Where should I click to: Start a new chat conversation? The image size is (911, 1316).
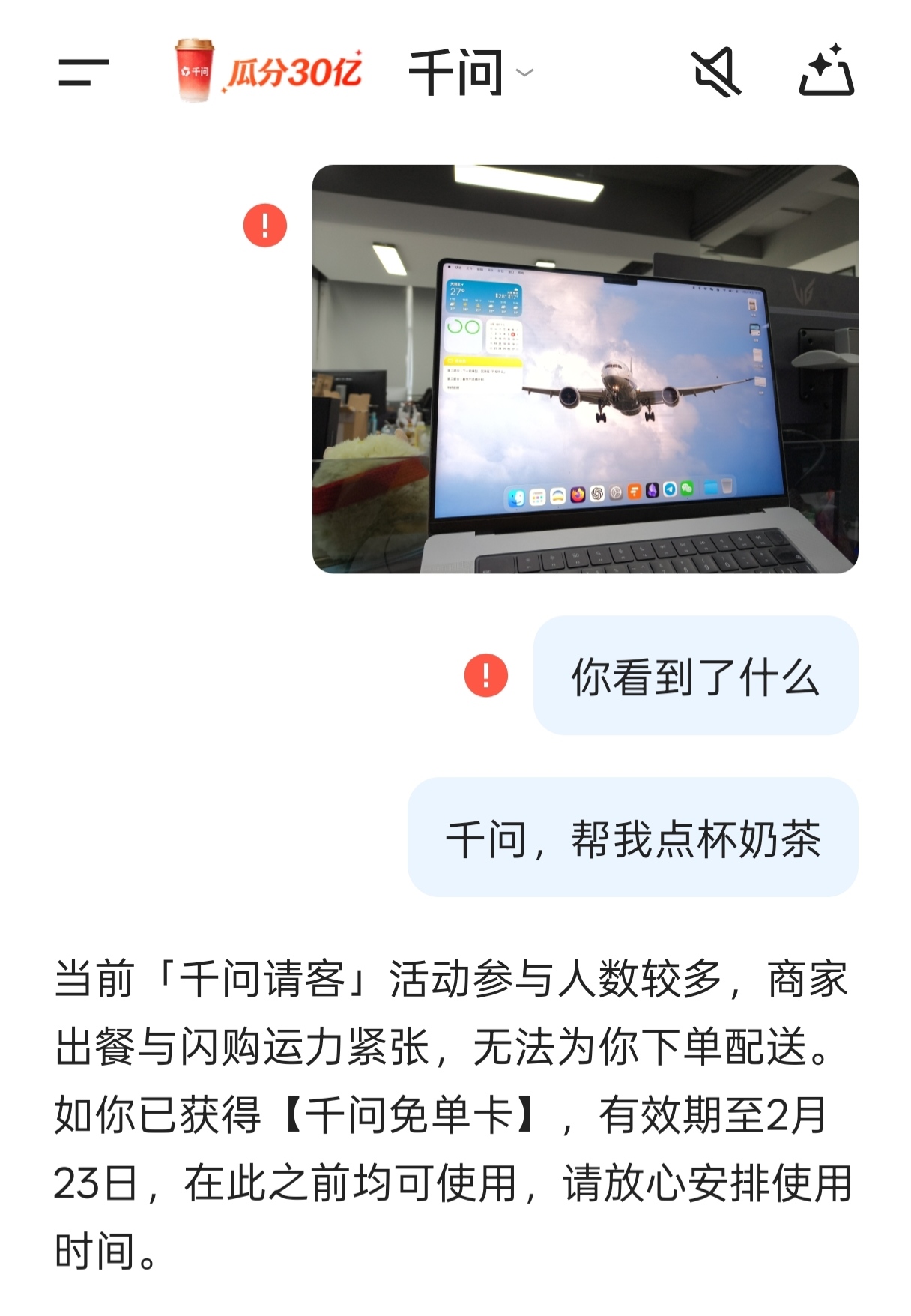pyautogui.click(x=826, y=71)
